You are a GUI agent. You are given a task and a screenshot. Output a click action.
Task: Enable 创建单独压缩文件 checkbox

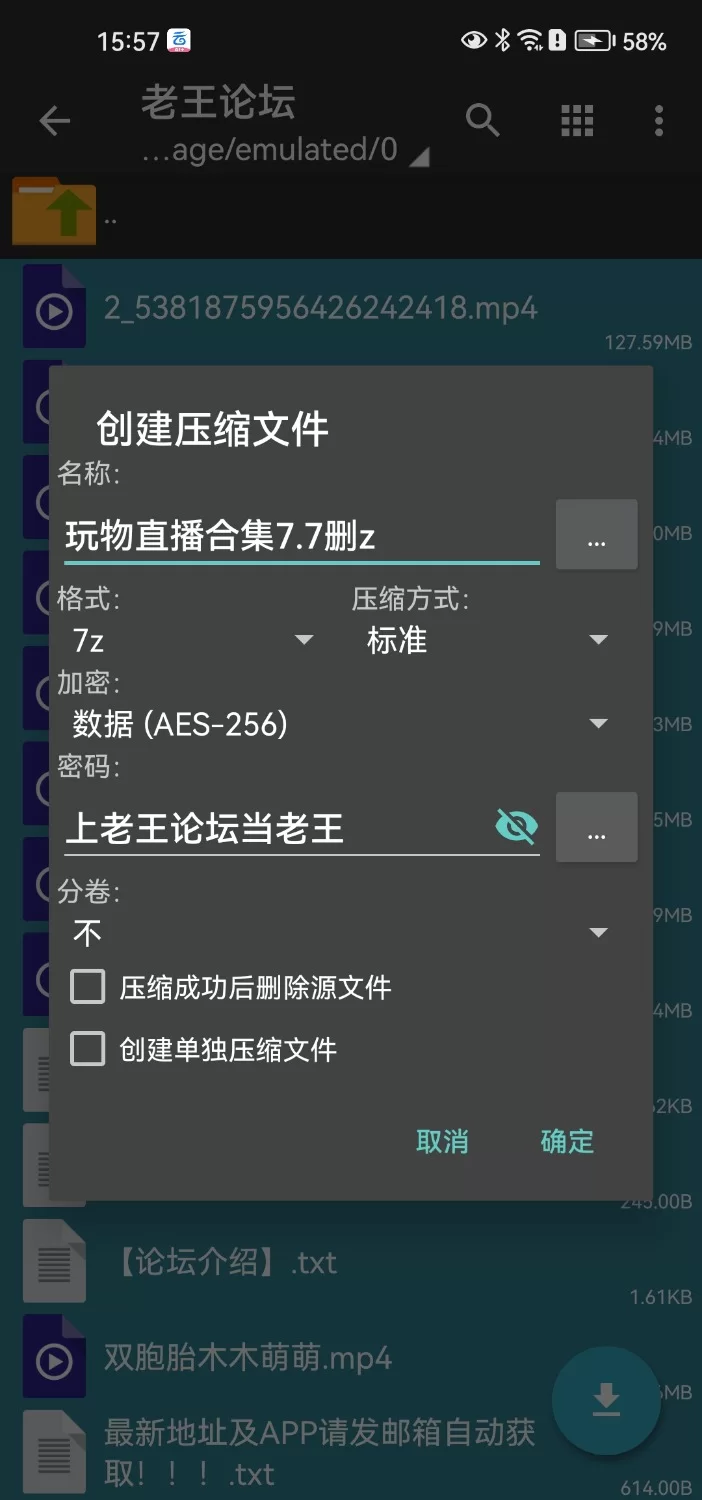coord(88,1049)
